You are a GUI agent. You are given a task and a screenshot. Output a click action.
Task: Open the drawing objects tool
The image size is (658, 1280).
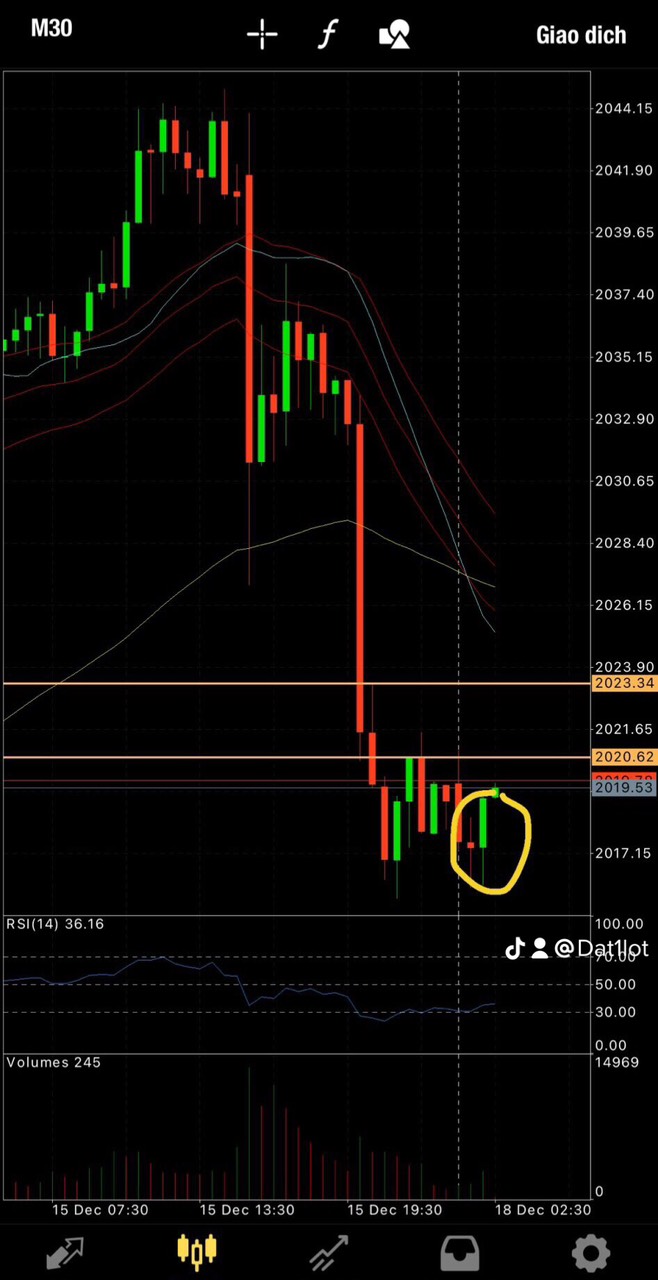tap(395, 35)
